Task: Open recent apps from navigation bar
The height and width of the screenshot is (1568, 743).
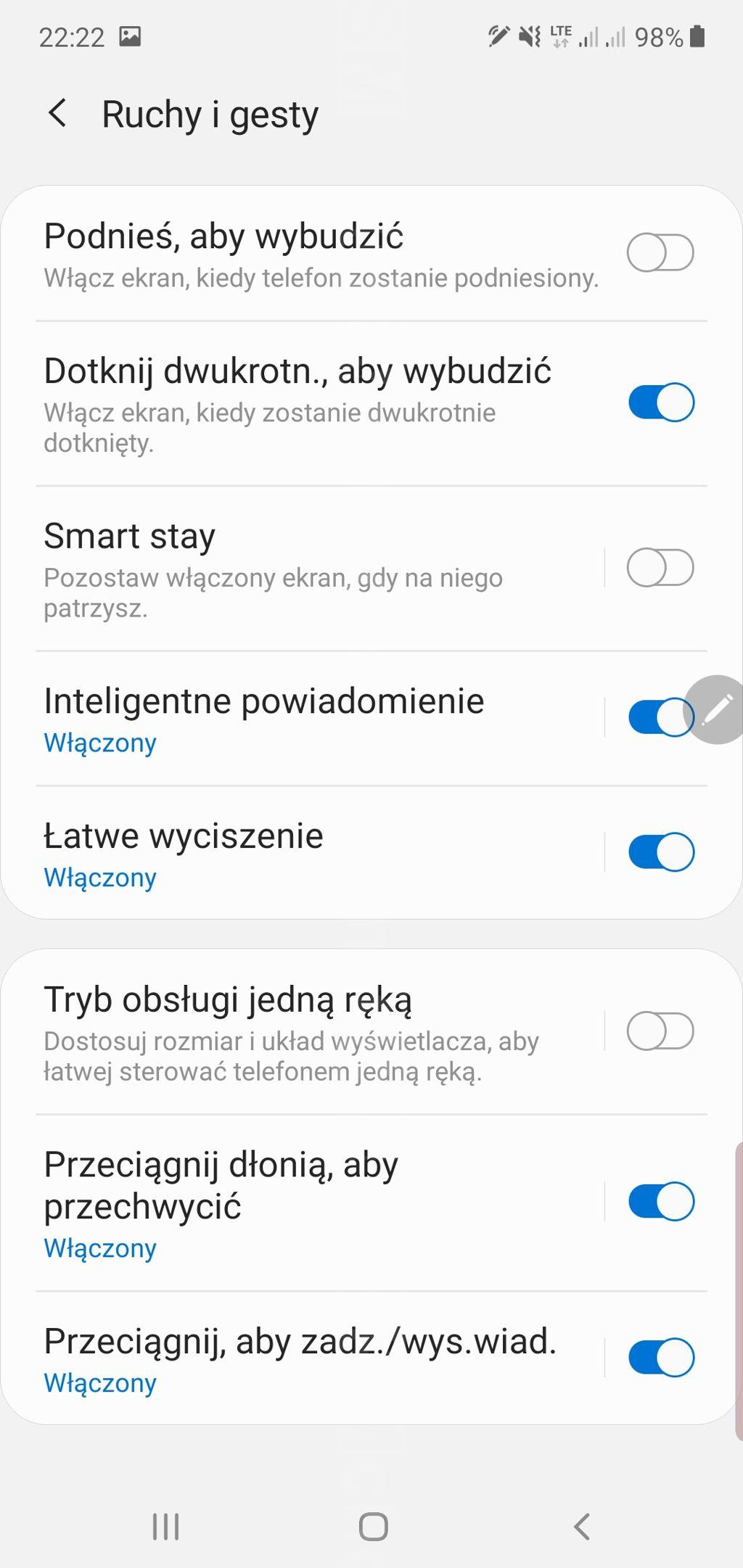Action: click(x=166, y=1527)
